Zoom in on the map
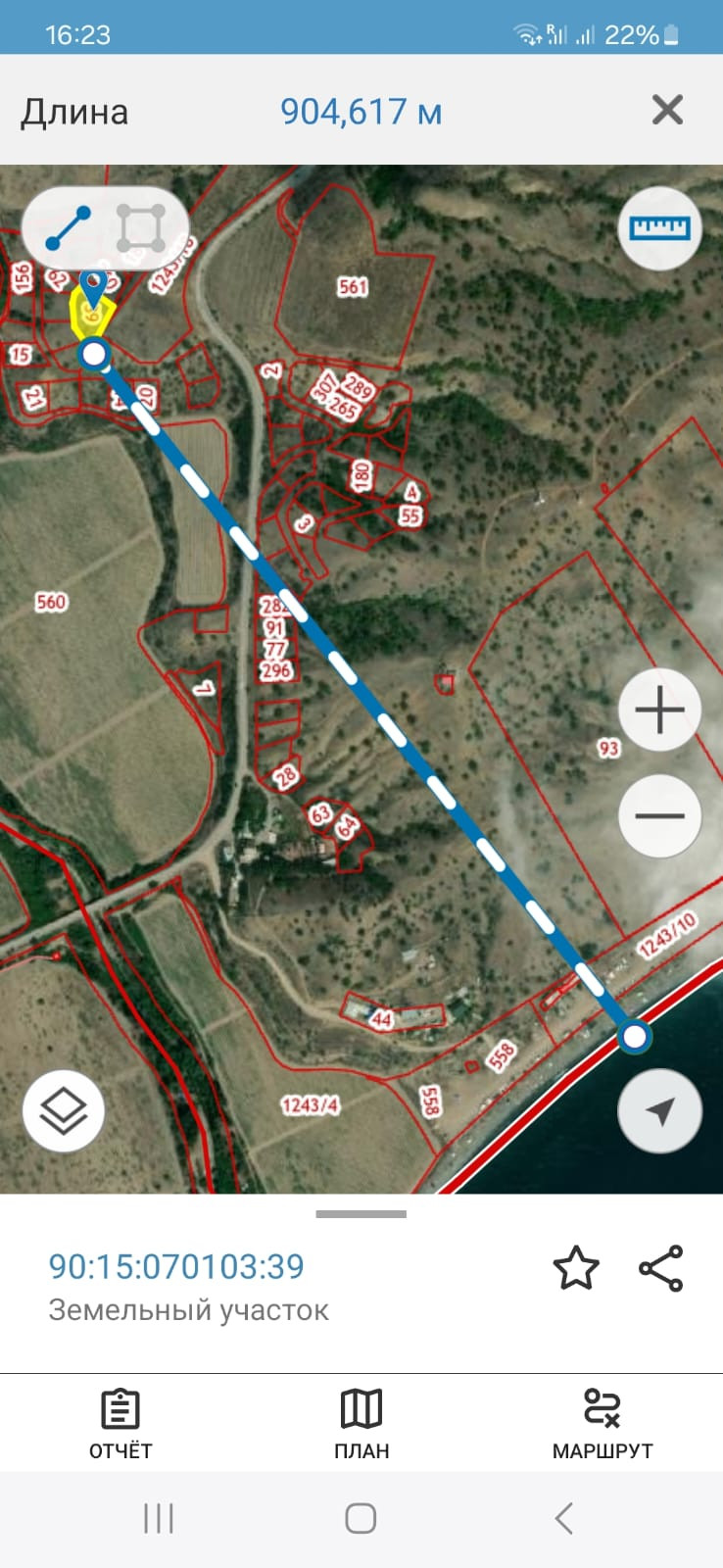Screen dimensions: 723x1568 tap(659, 710)
